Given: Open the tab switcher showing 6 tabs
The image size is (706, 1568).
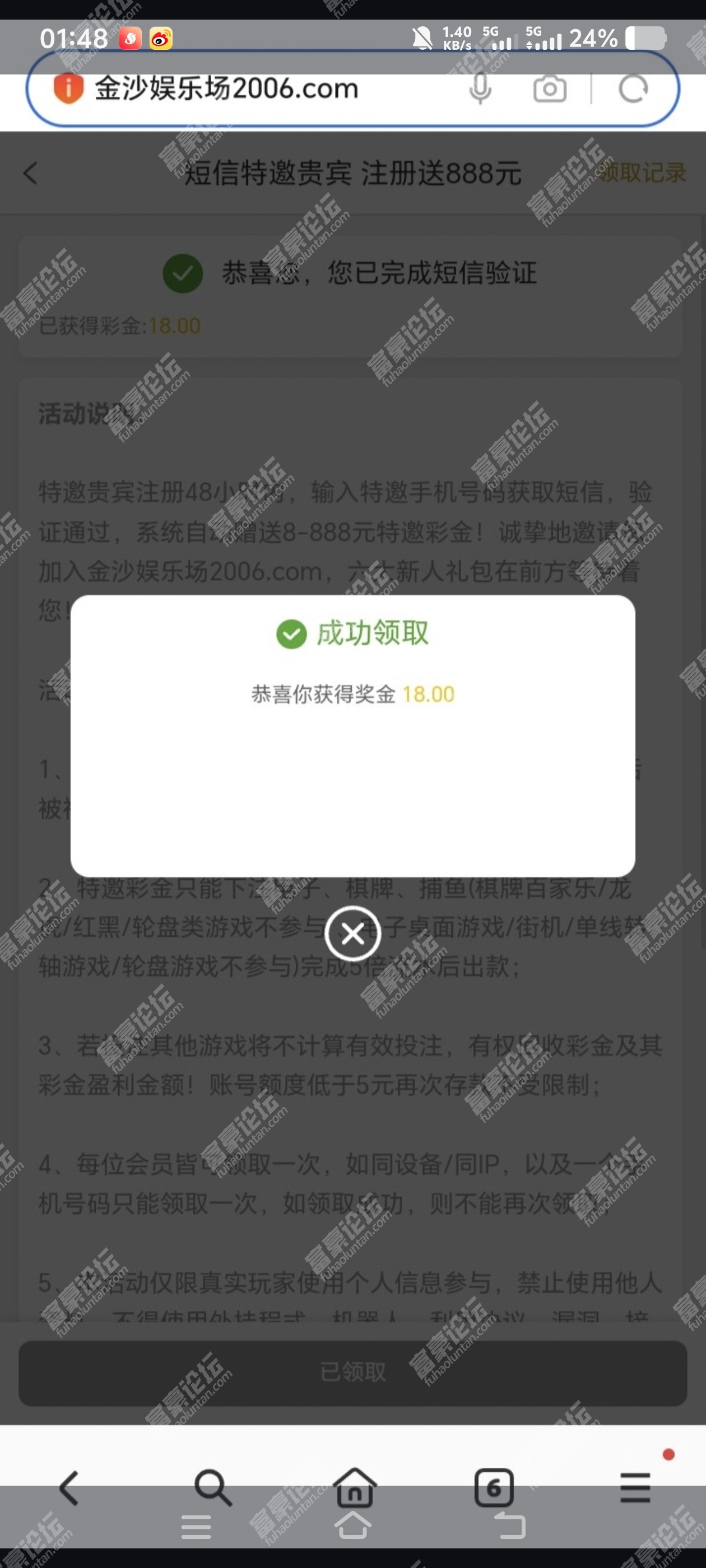Looking at the screenshot, I should click(x=494, y=1488).
